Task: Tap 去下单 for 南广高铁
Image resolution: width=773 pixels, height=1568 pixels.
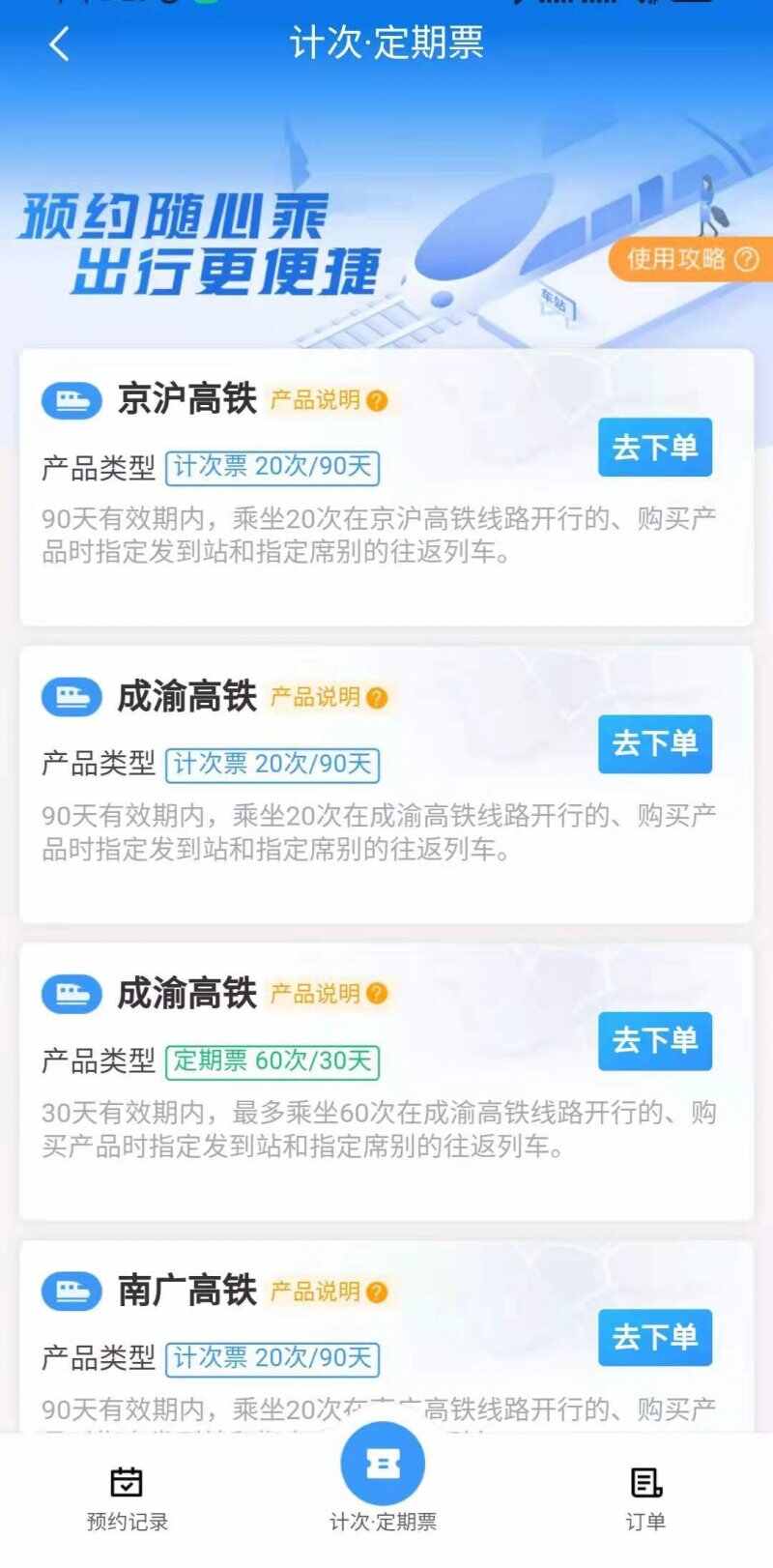Action: [654, 1338]
